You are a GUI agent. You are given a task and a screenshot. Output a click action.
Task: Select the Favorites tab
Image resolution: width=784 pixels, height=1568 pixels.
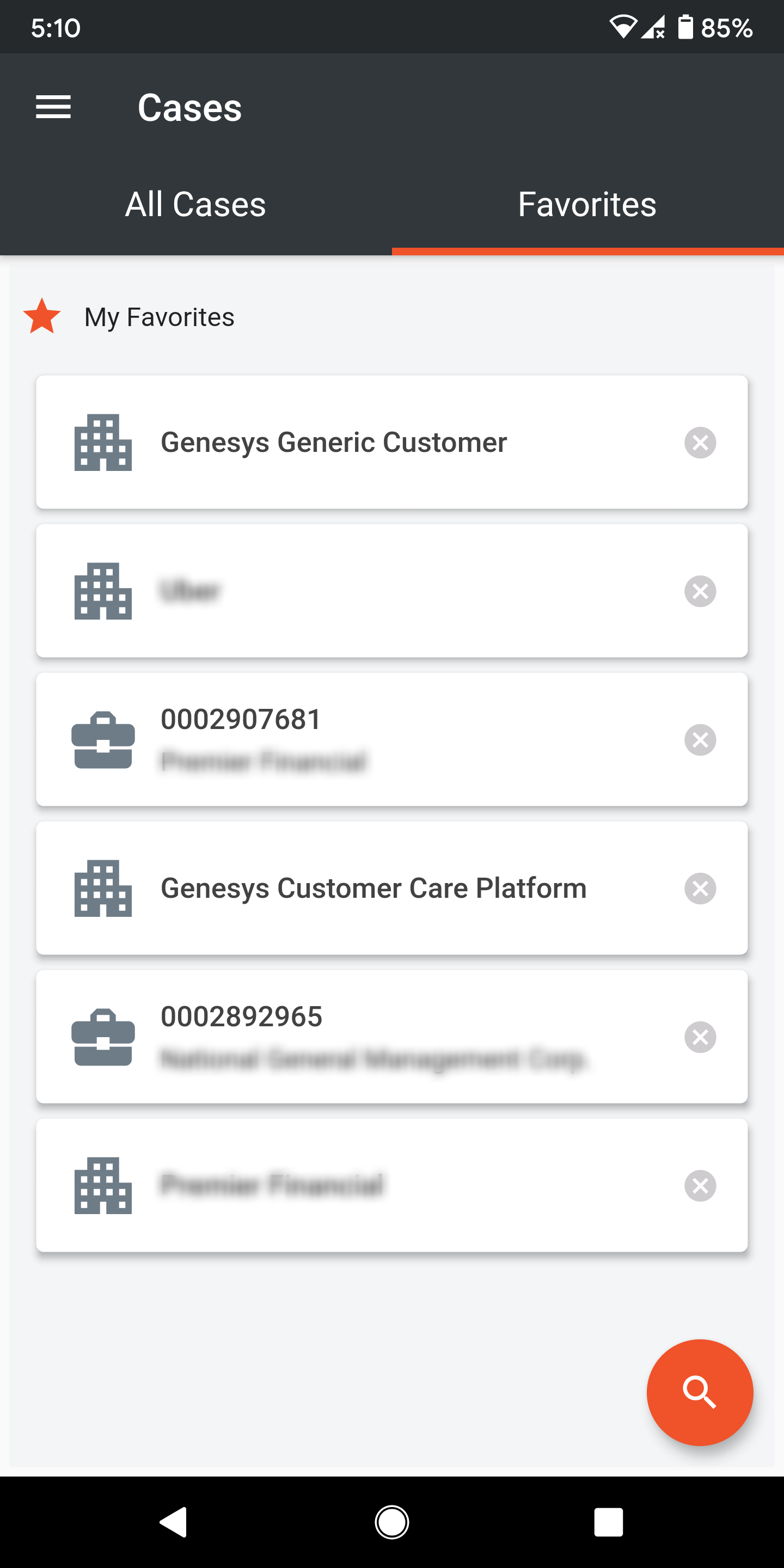[588, 205]
